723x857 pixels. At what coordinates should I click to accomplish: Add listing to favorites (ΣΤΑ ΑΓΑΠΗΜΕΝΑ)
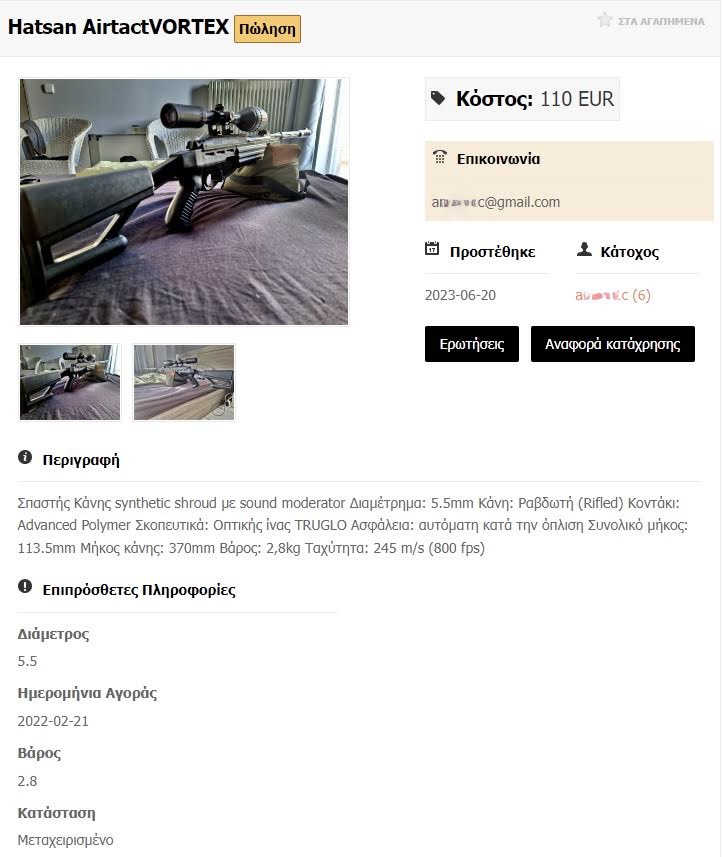pyautogui.click(x=651, y=21)
